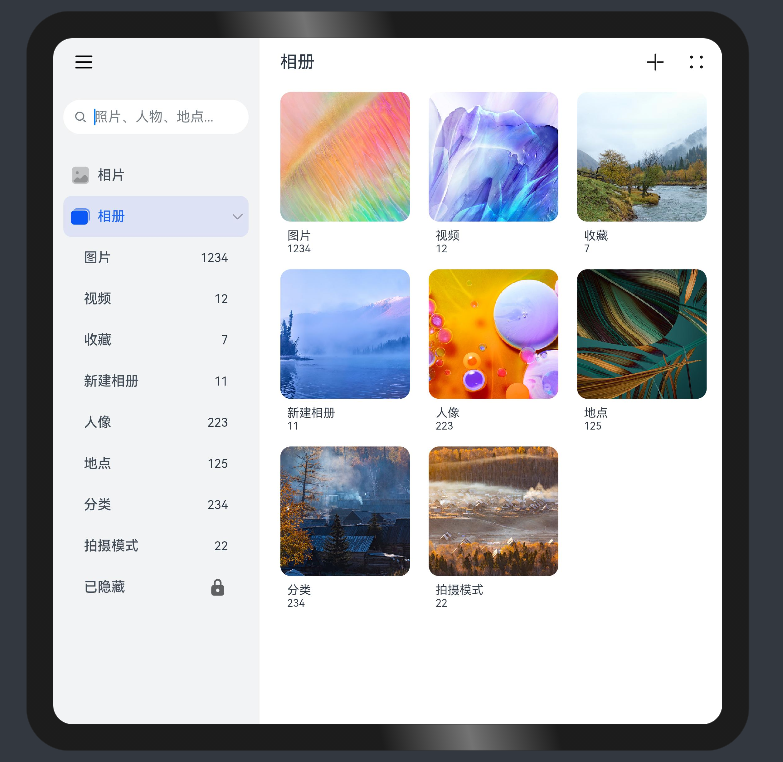The width and height of the screenshot is (783, 762).
Task: Collapse the 相册 section chevron
Action: click(x=238, y=217)
